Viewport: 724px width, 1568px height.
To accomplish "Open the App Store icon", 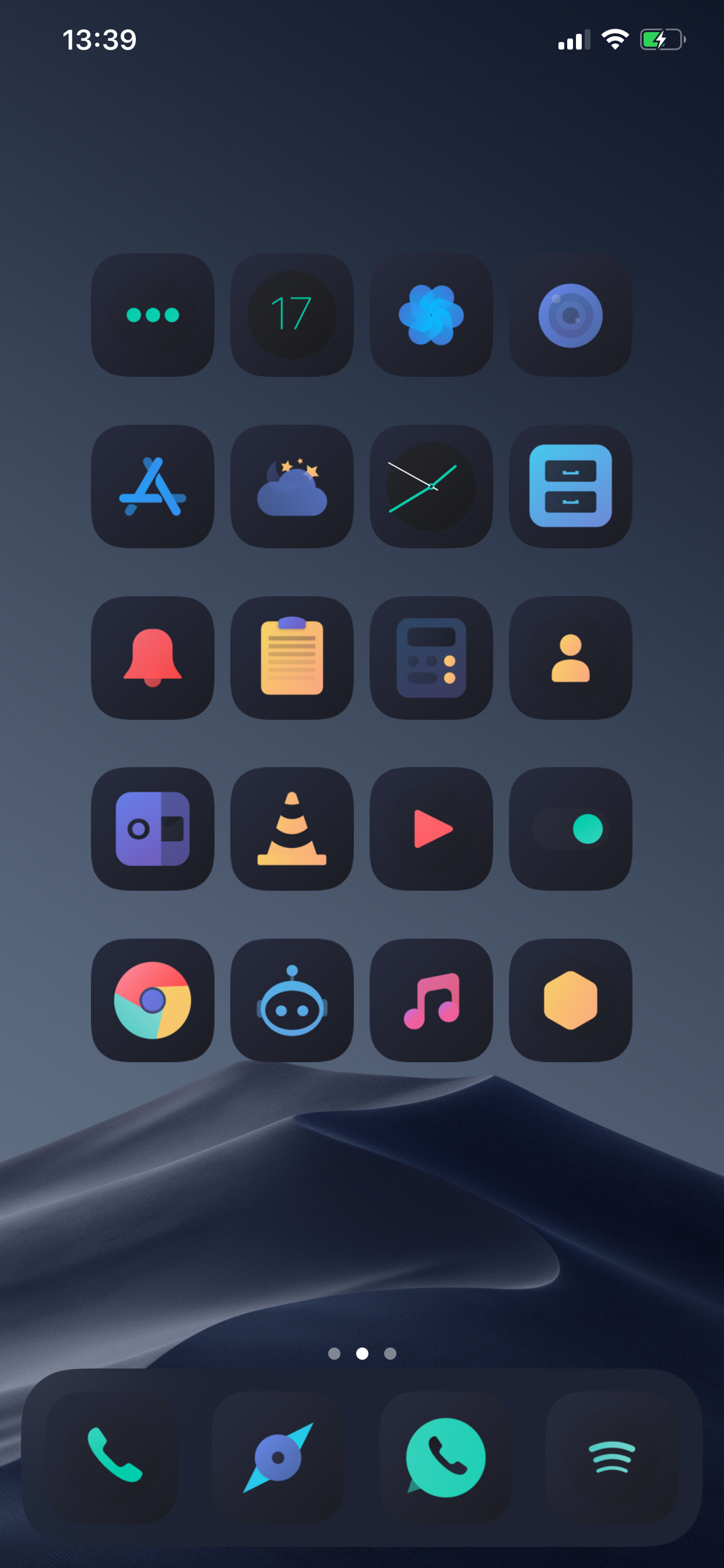I will pyautogui.click(x=152, y=486).
